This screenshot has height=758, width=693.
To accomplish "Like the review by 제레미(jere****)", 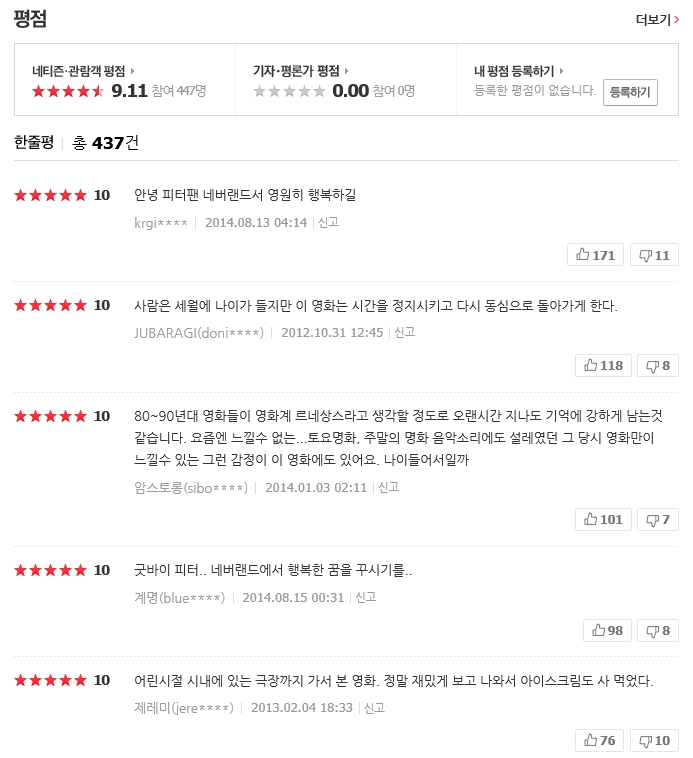I will click(x=599, y=741).
